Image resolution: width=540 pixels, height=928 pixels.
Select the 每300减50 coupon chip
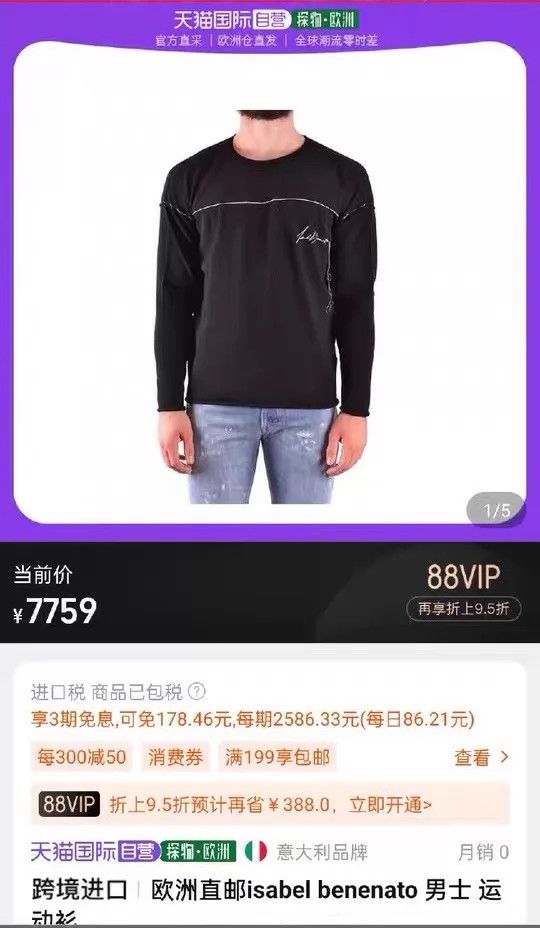pos(82,757)
